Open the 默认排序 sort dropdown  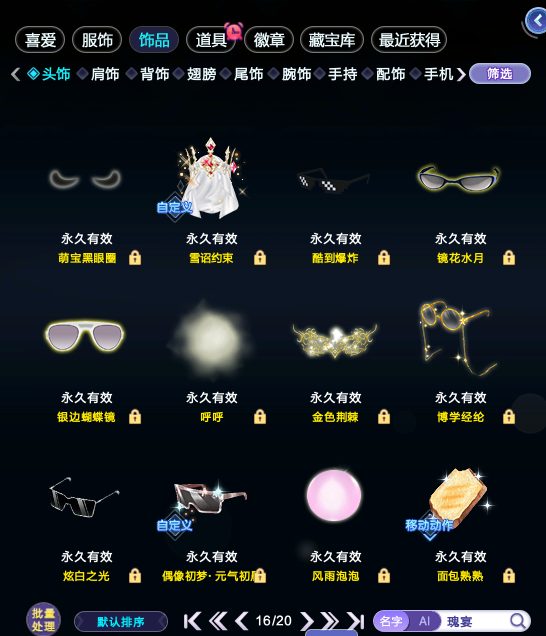pos(121,621)
